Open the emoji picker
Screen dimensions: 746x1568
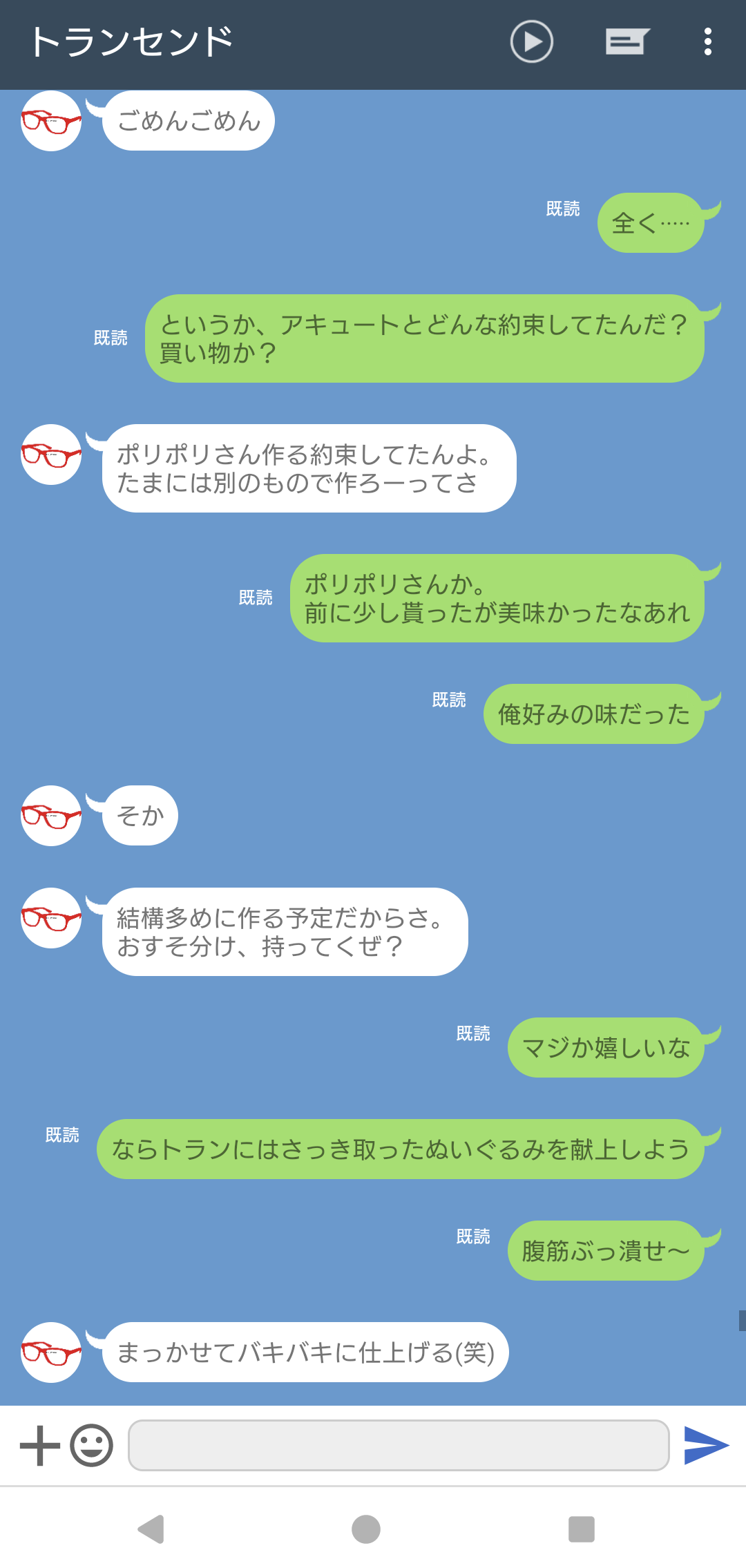(91, 1446)
